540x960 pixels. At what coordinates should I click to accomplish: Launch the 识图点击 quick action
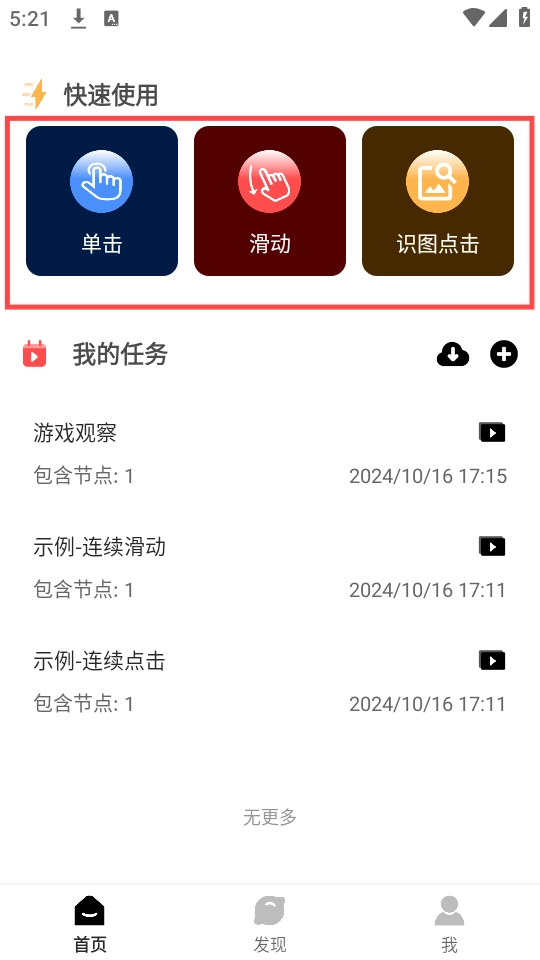point(438,201)
